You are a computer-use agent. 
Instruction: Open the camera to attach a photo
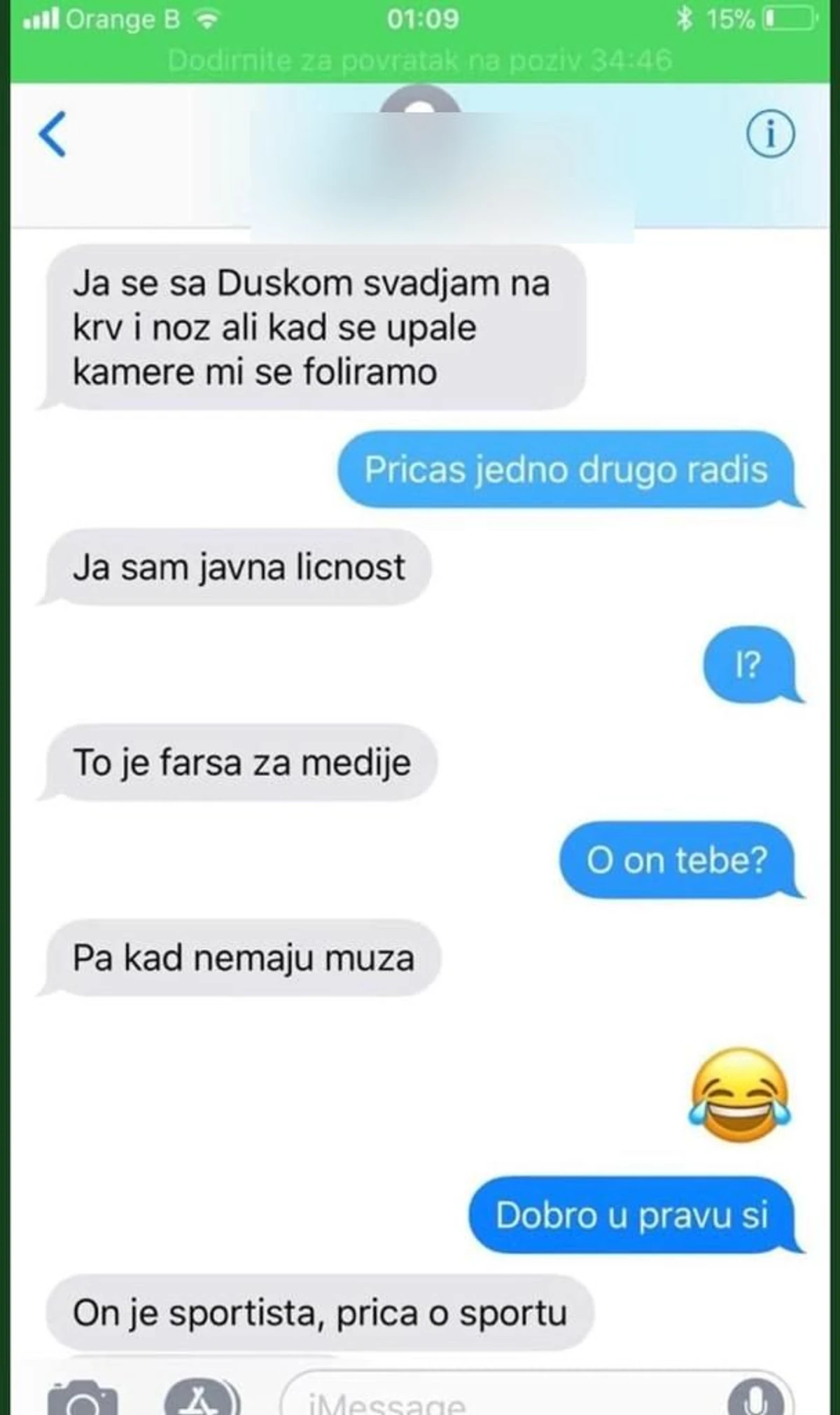coord(83,1400)
